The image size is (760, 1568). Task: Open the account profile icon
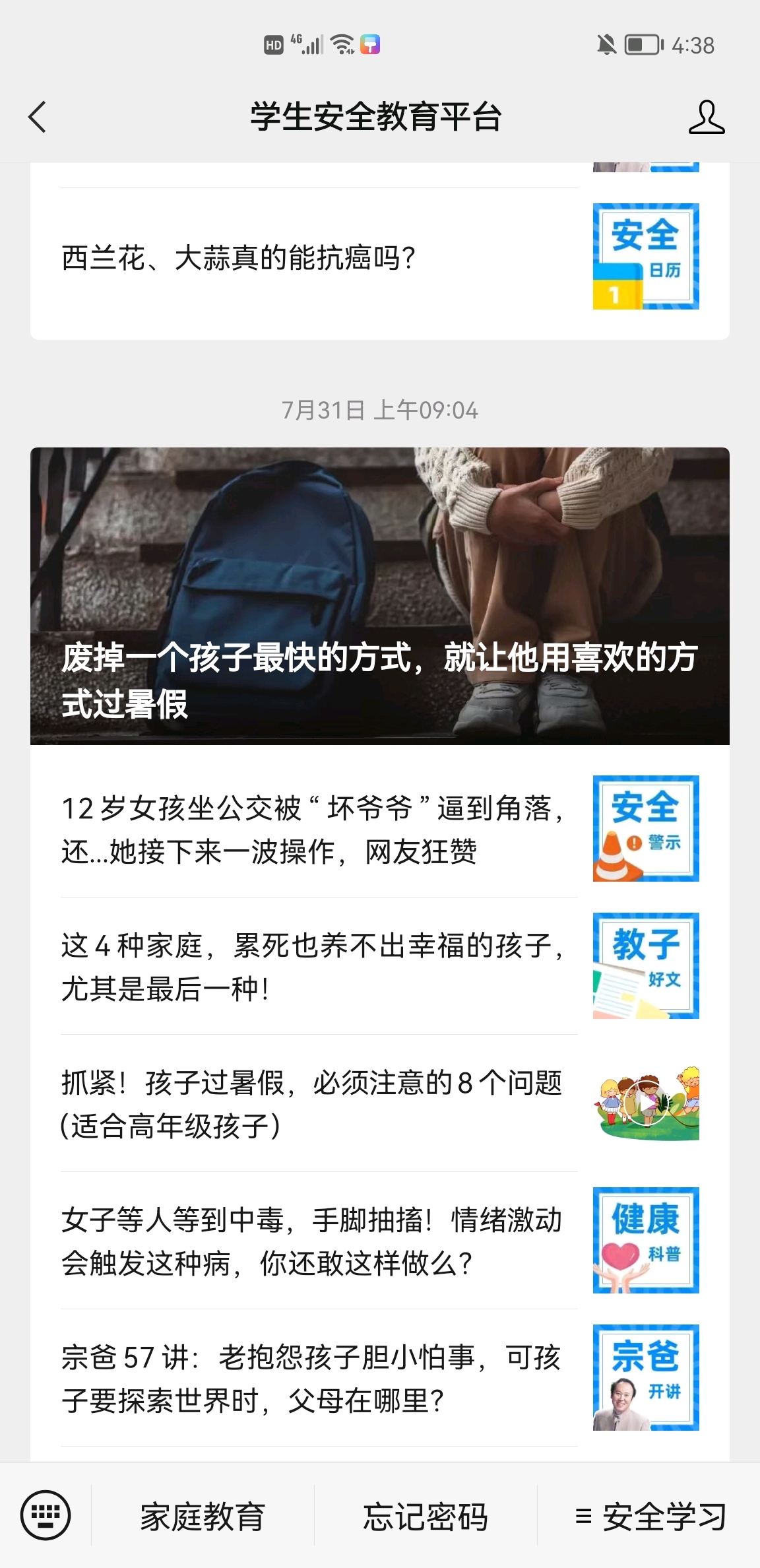point(706,117)
